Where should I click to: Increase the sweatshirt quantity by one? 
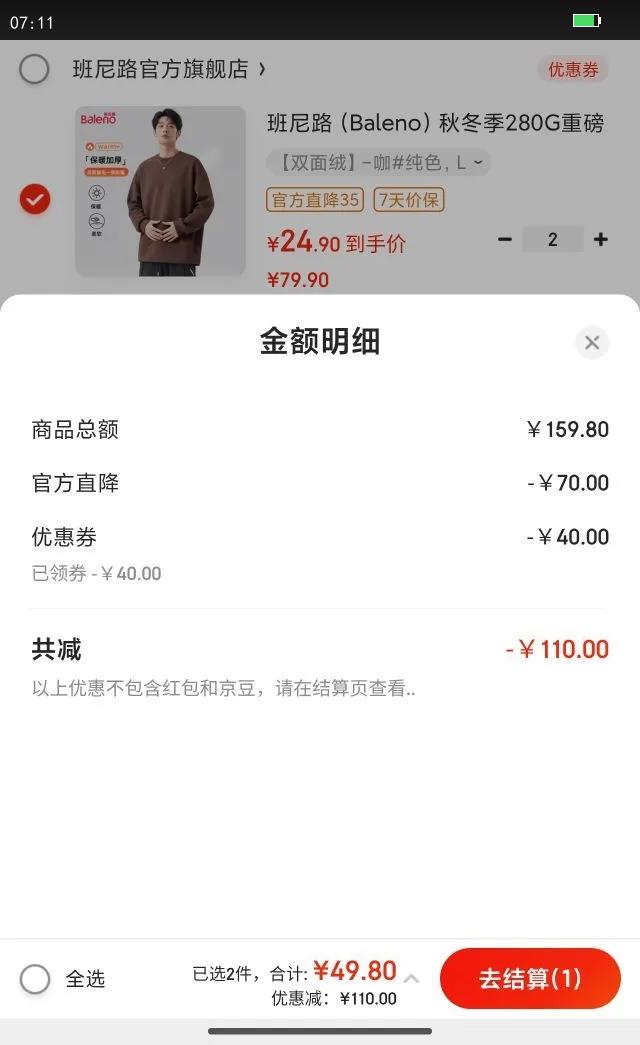(x=600, y=240)
